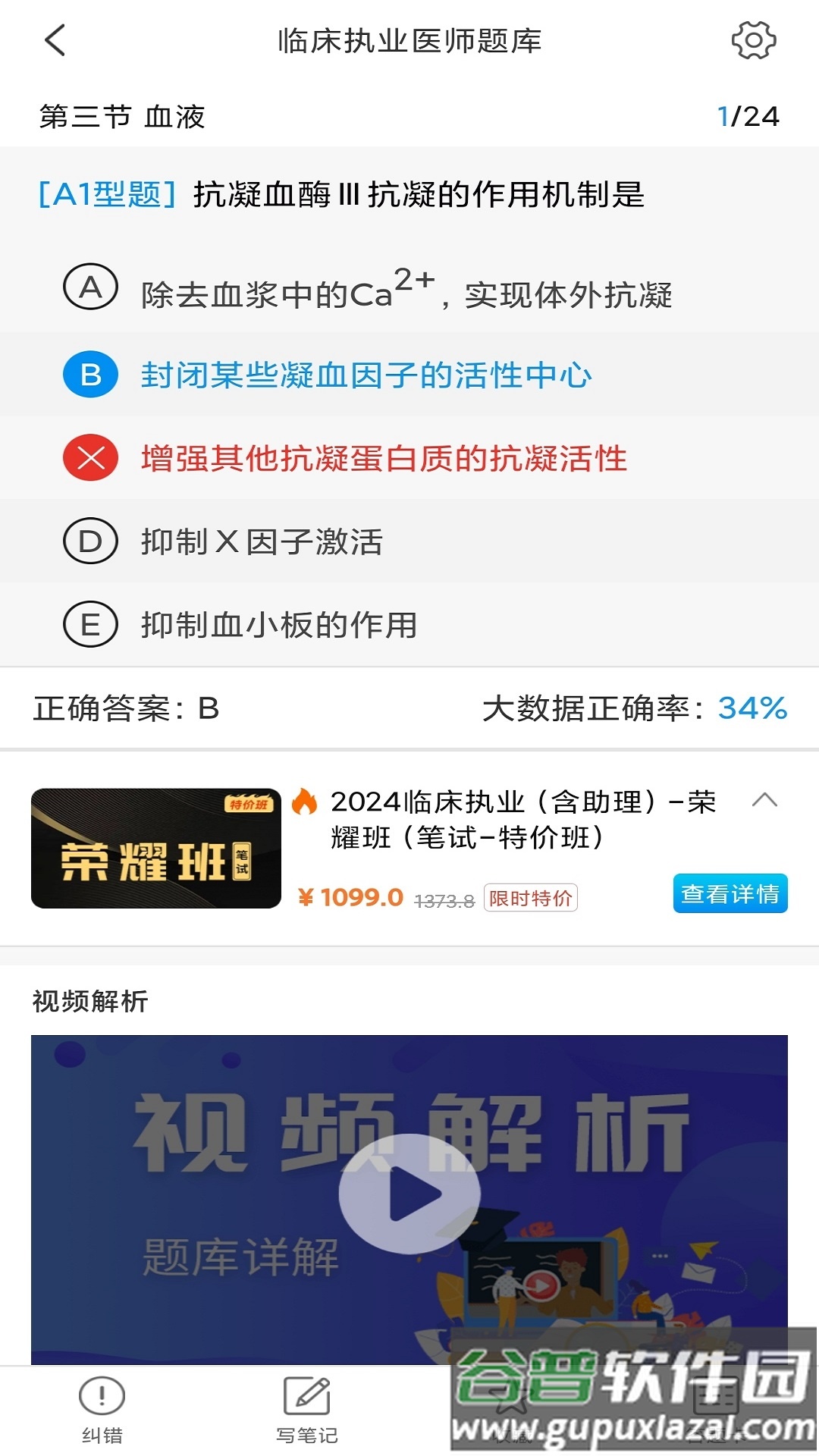The height and width of the screenshot is (1456, 819).
Task: Tap the 查看详情 details button
Action: point(730,896)
